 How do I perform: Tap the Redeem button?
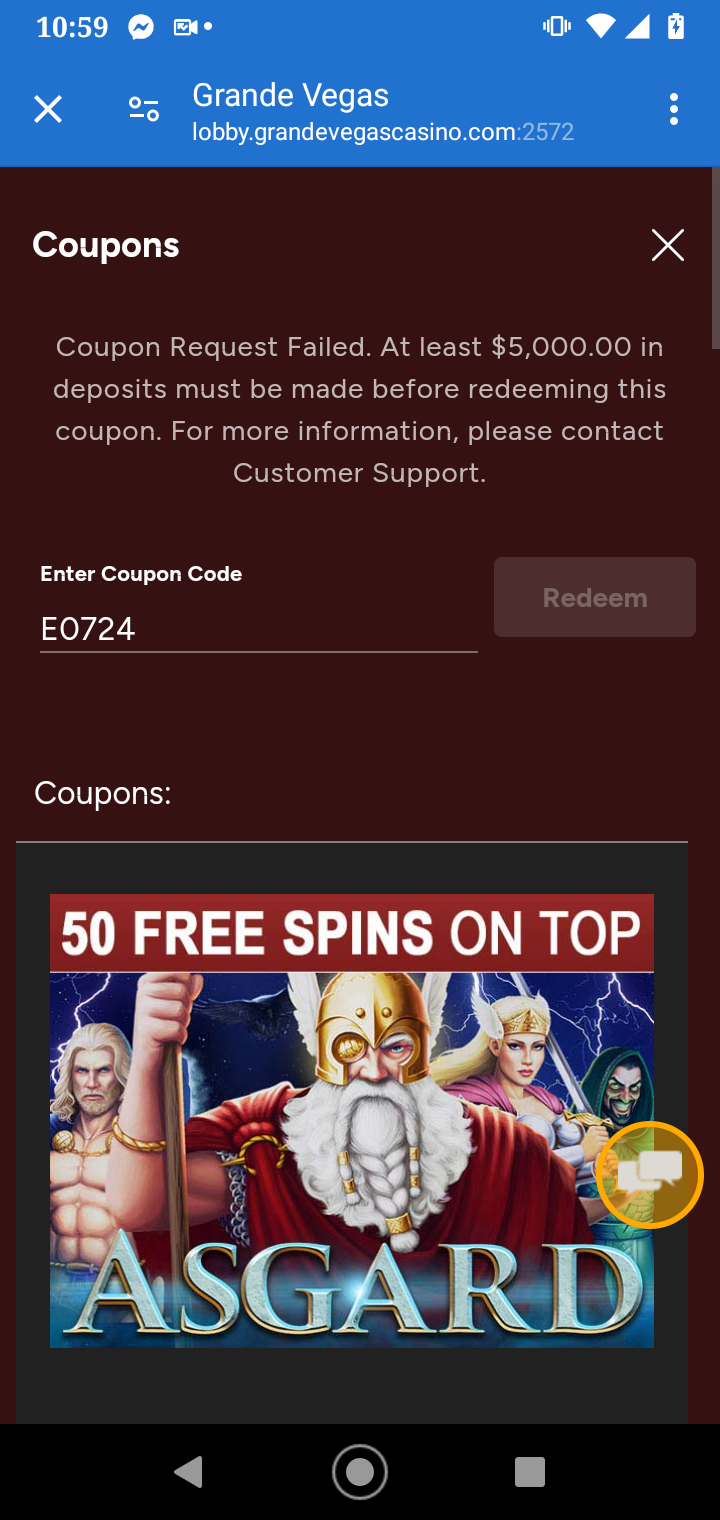click(595, 598)
